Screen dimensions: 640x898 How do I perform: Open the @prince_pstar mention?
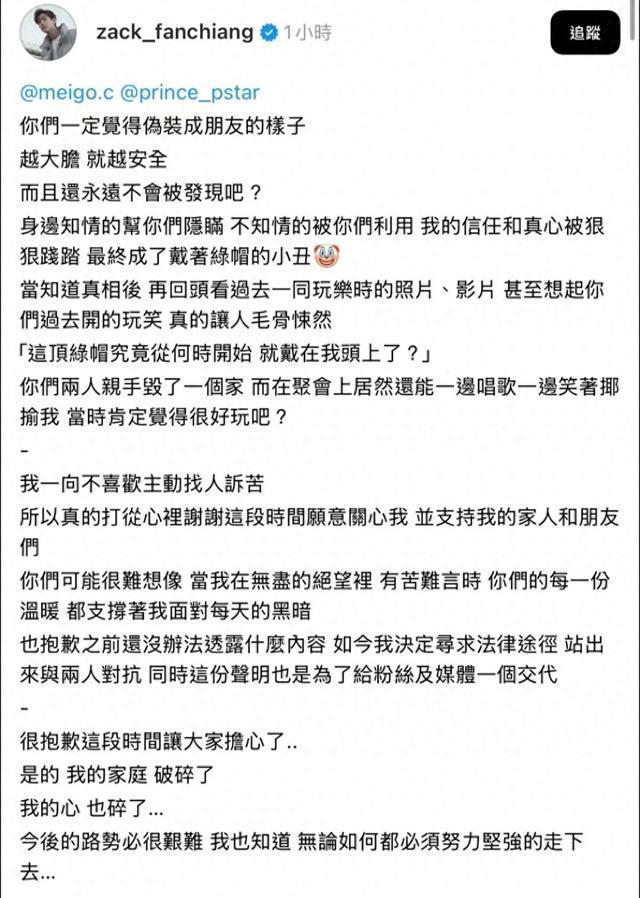coord(190,93)
